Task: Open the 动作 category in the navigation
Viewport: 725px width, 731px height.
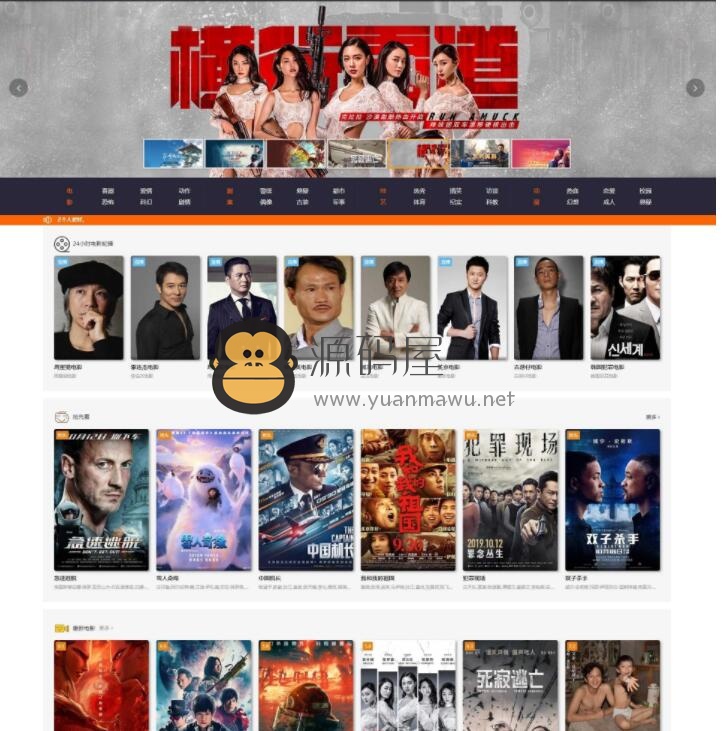Action: pos(184,190)
